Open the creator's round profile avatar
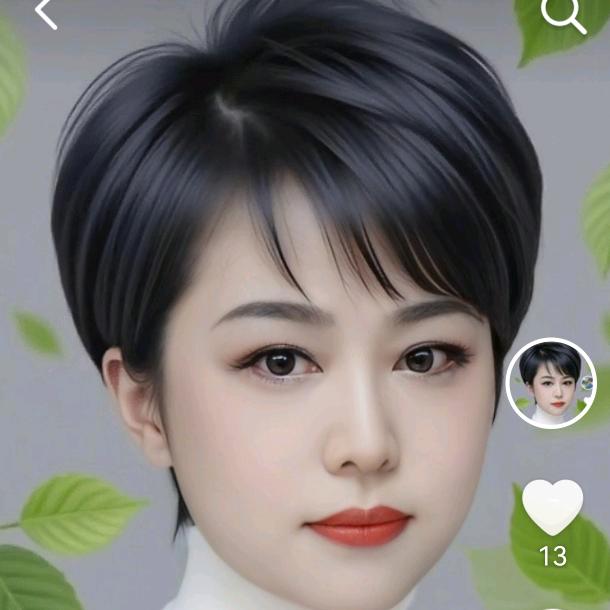 [551, 383]
